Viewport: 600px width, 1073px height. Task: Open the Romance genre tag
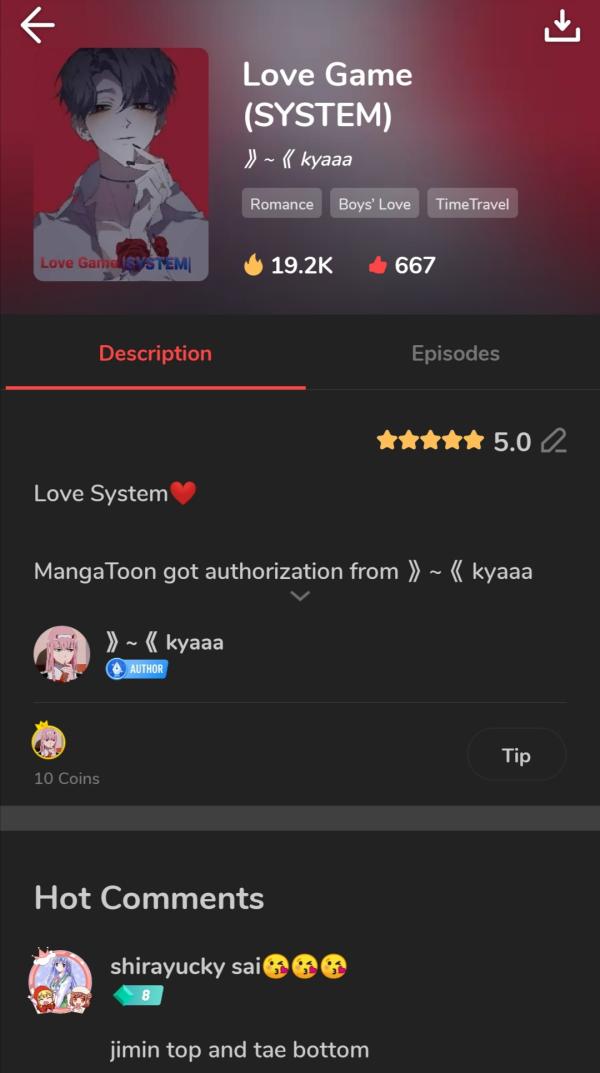tap(281, 204)
